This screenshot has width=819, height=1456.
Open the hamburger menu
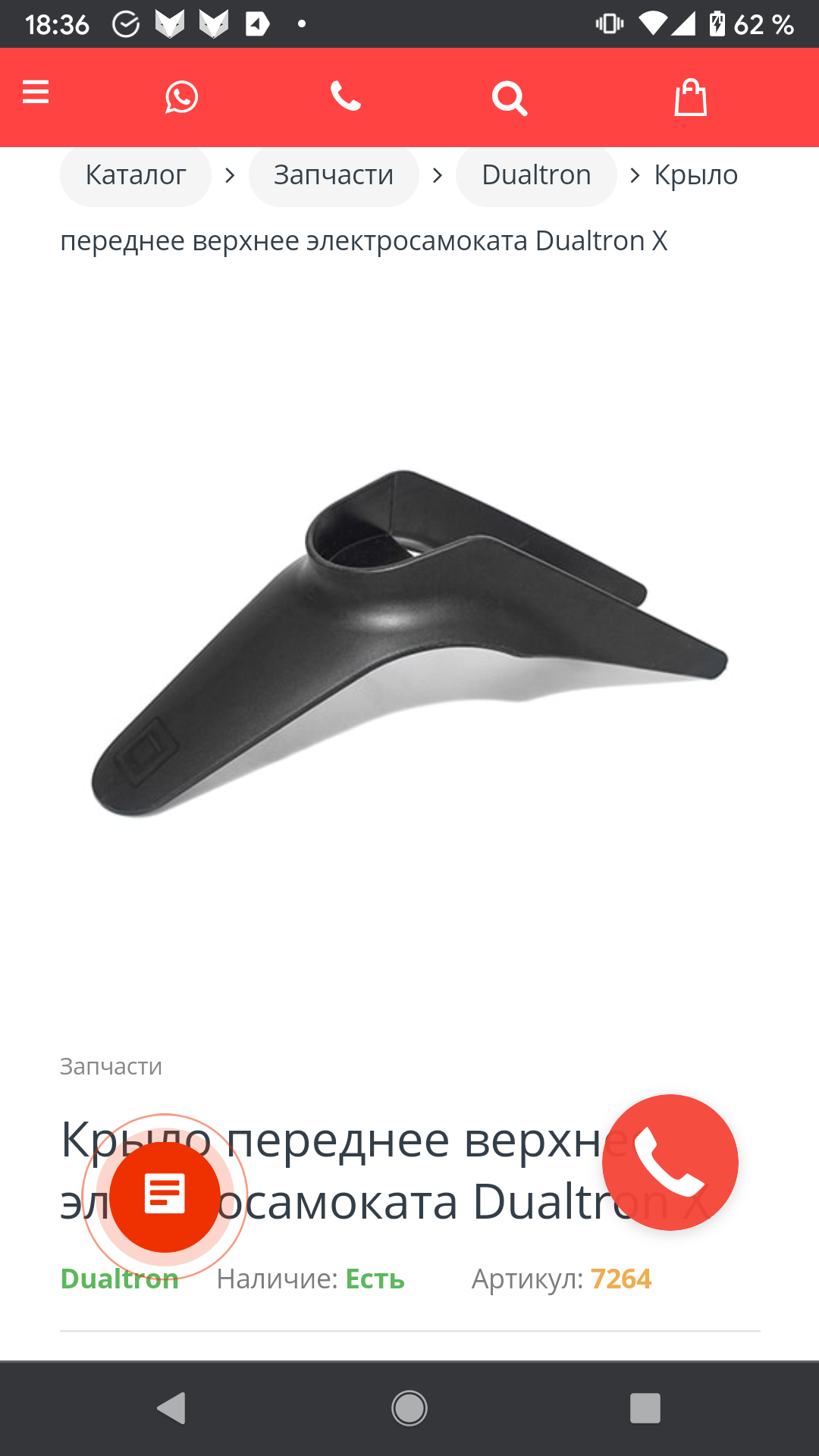coord(36,93)
